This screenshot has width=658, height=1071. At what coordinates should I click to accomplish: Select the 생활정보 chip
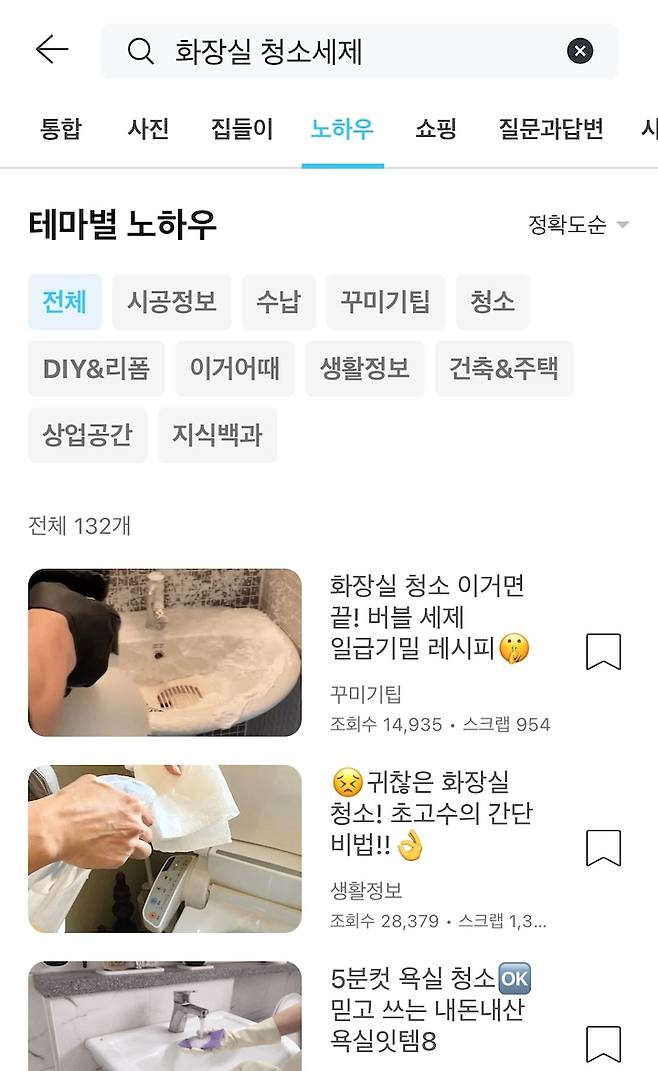(364, 368)
